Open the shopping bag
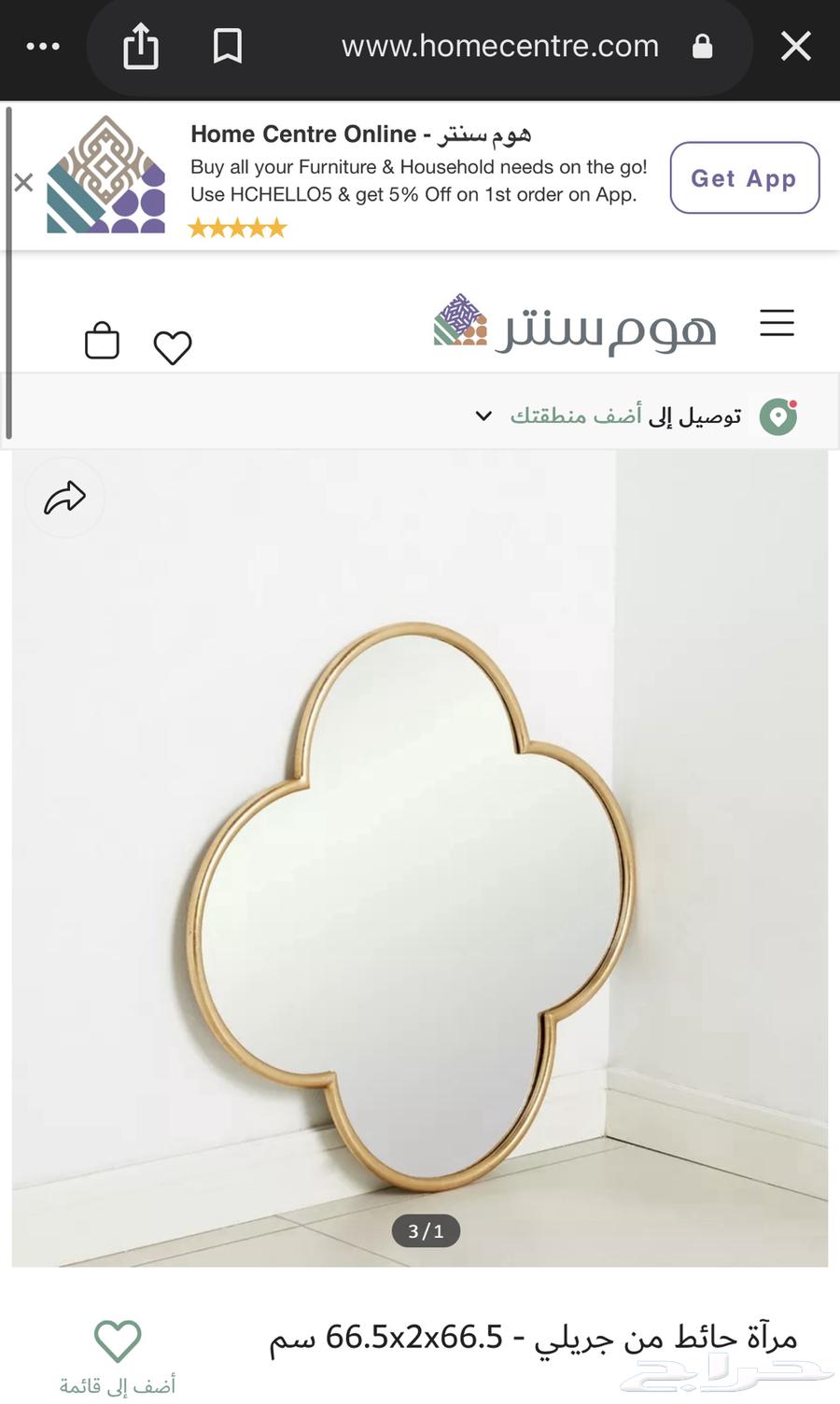 coord(102,342)
